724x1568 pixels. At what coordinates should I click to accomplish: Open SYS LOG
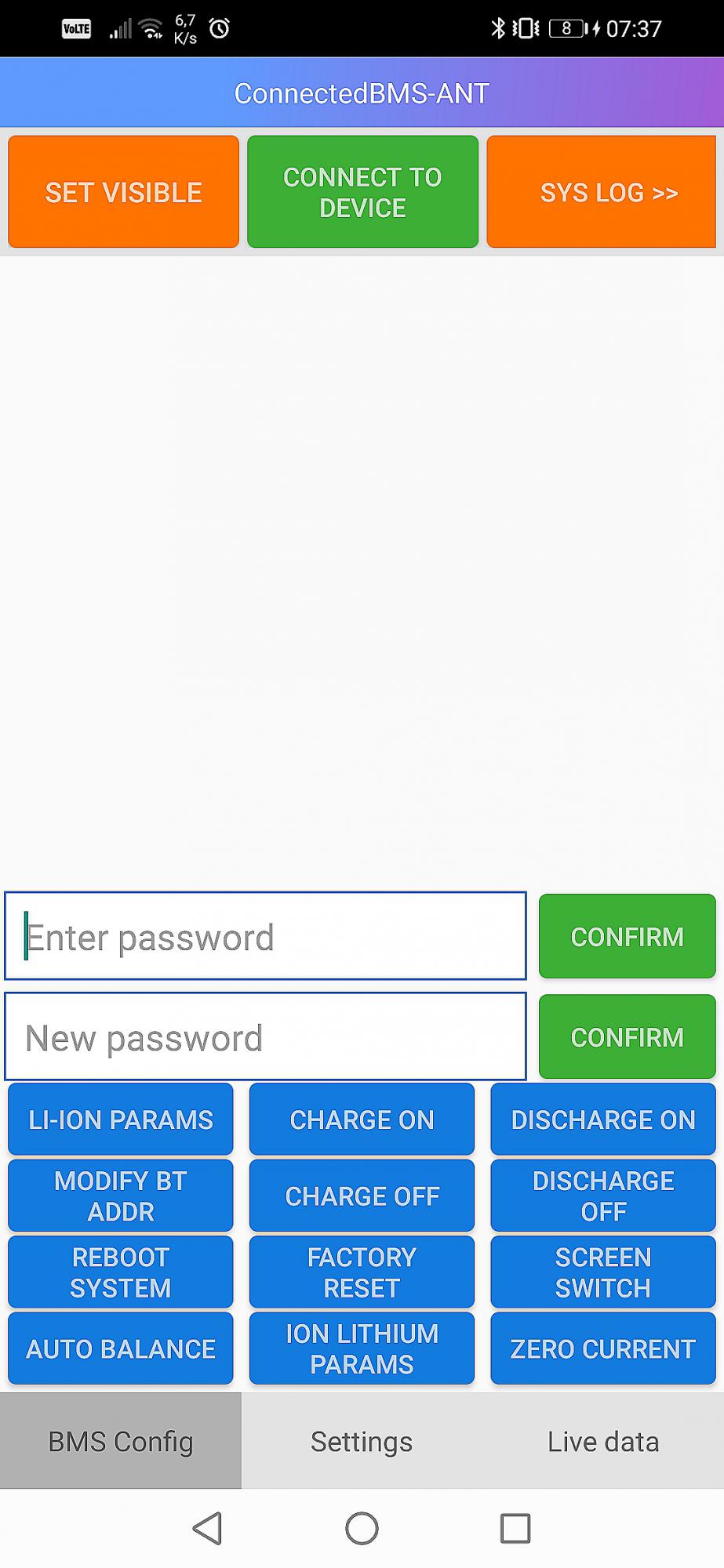[x=602, y=192]
